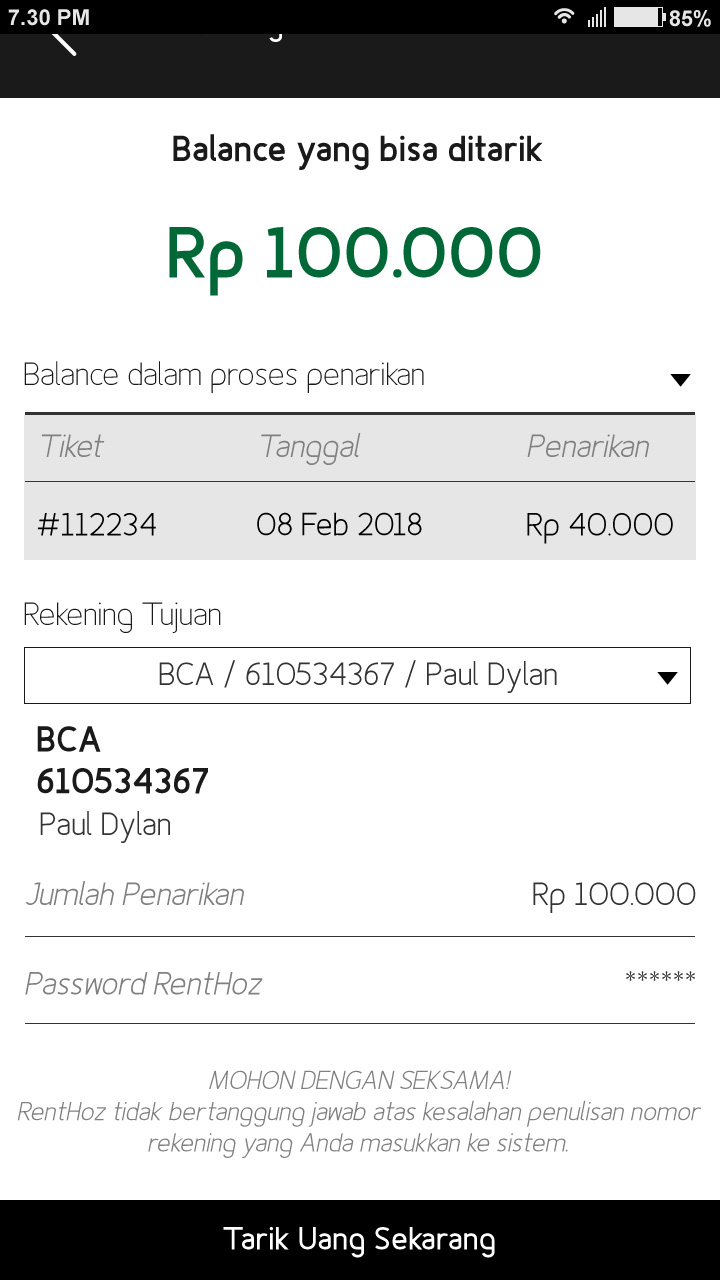Collapse the Balance dalam proses penarikan section
Image resolution: width=720 pixels, height=1280 pixels.
(680, 379)
